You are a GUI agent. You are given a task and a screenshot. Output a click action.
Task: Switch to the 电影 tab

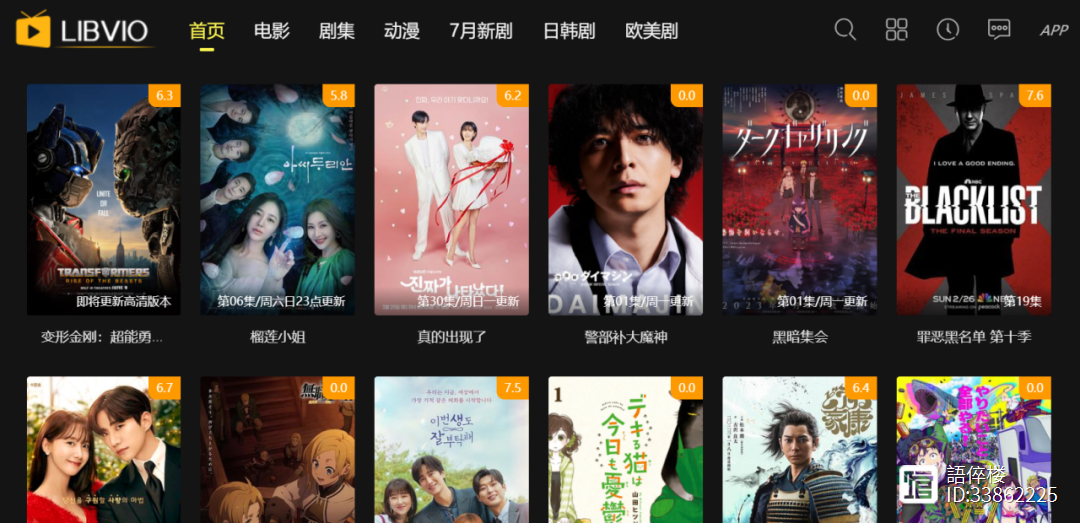pyautogui.click(x=271, y=31)
